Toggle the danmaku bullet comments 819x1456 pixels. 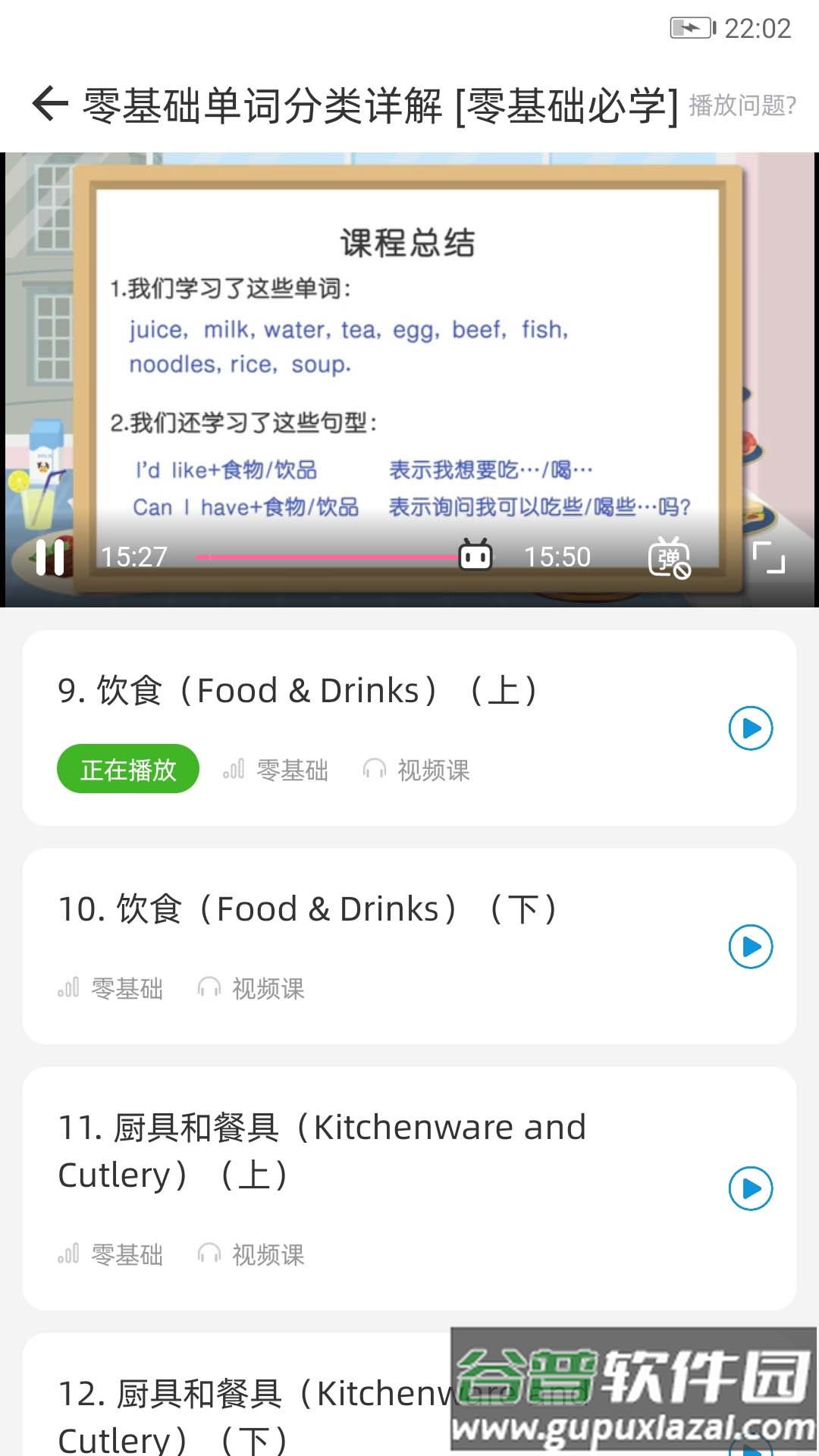click(x=669, y=557)
